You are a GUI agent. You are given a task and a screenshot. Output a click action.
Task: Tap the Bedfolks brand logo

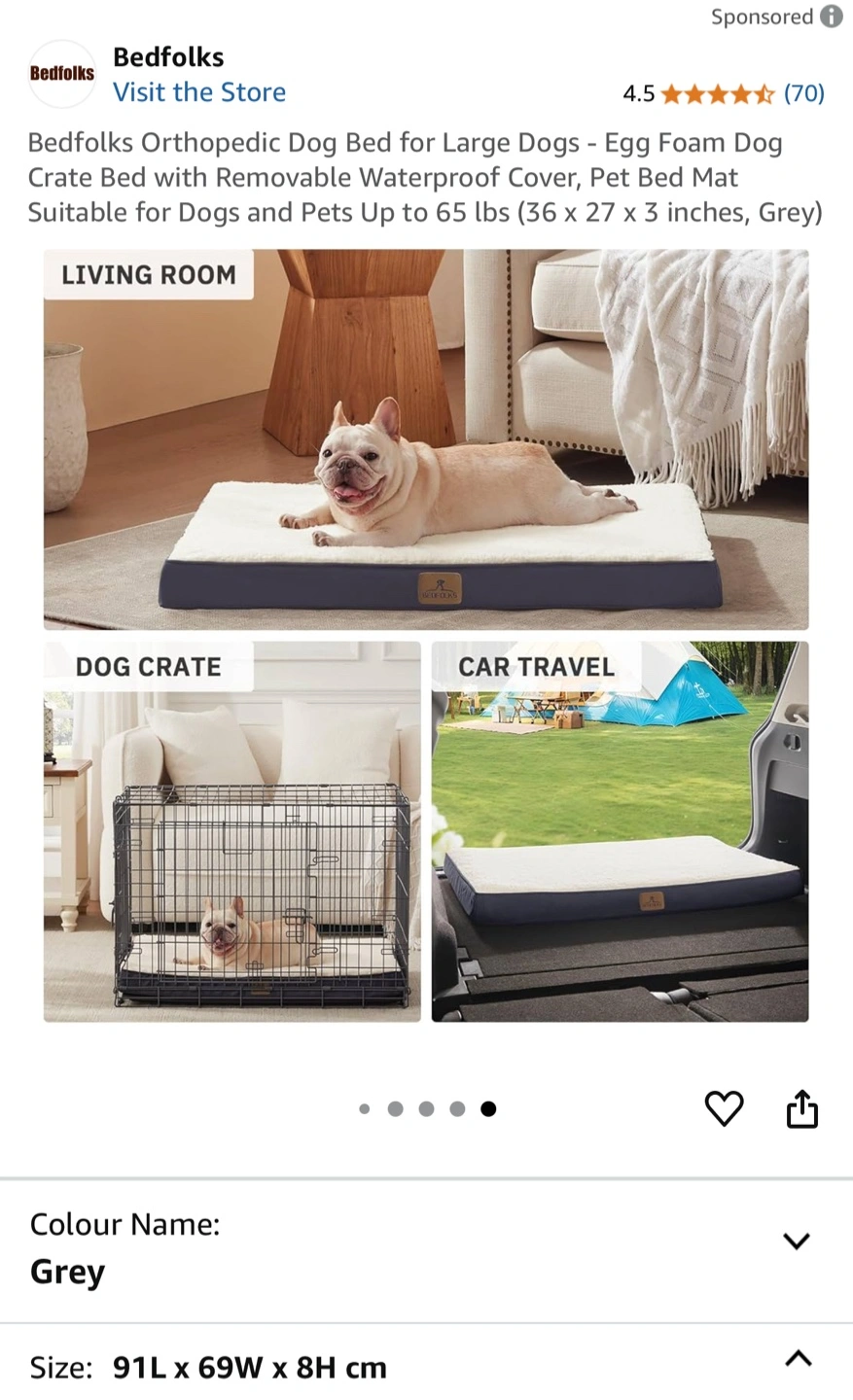click(x=62, y=74)
